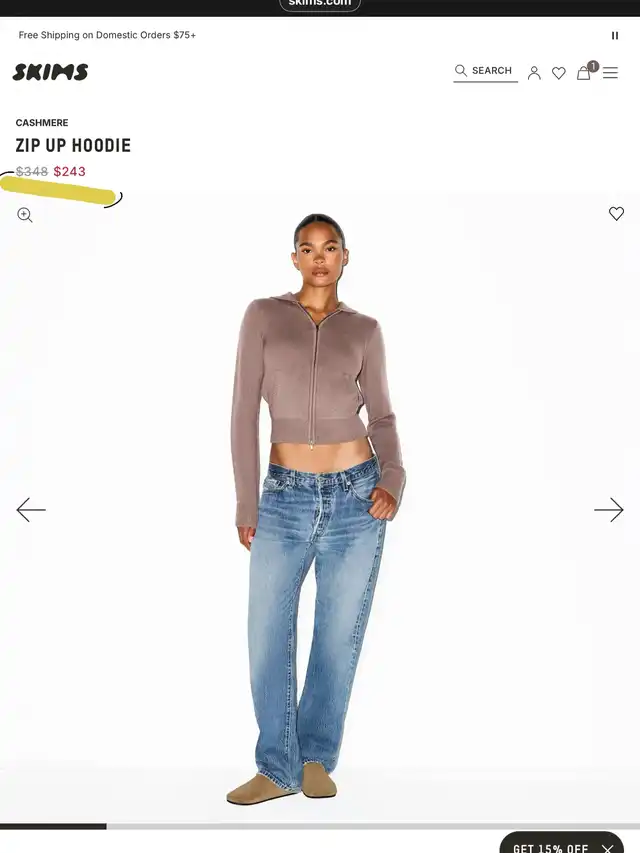Viewport: 640px width, 853px height.
Task: Open the account profile icon
Action: 534,72
